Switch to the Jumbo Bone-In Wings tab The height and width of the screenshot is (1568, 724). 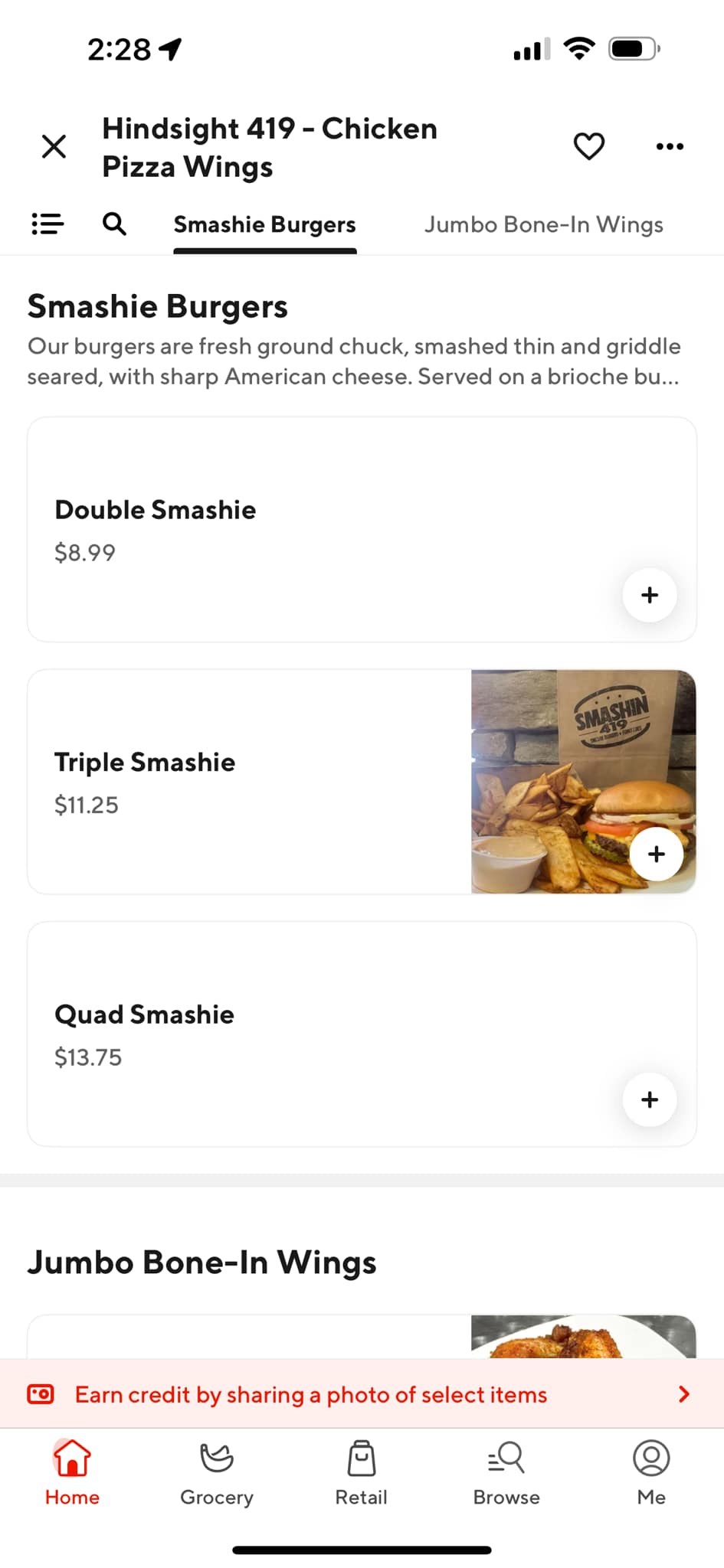click(543, 225)
